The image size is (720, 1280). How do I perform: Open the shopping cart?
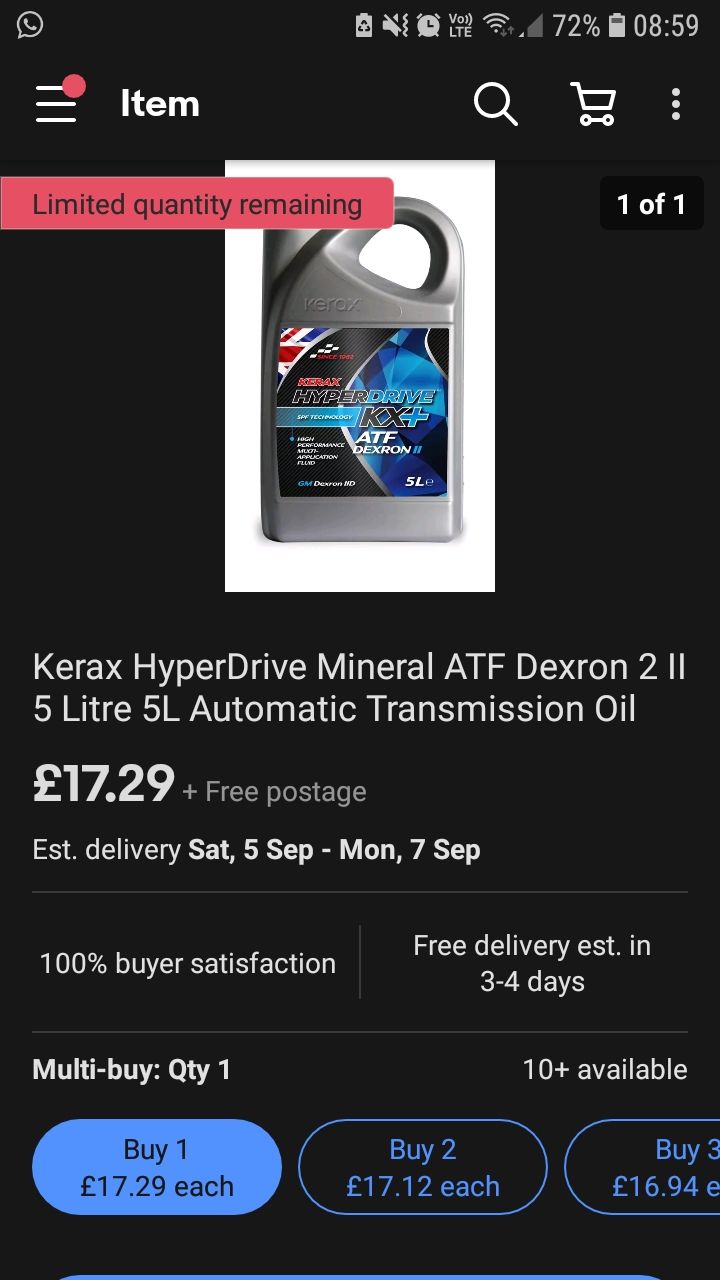593,103
